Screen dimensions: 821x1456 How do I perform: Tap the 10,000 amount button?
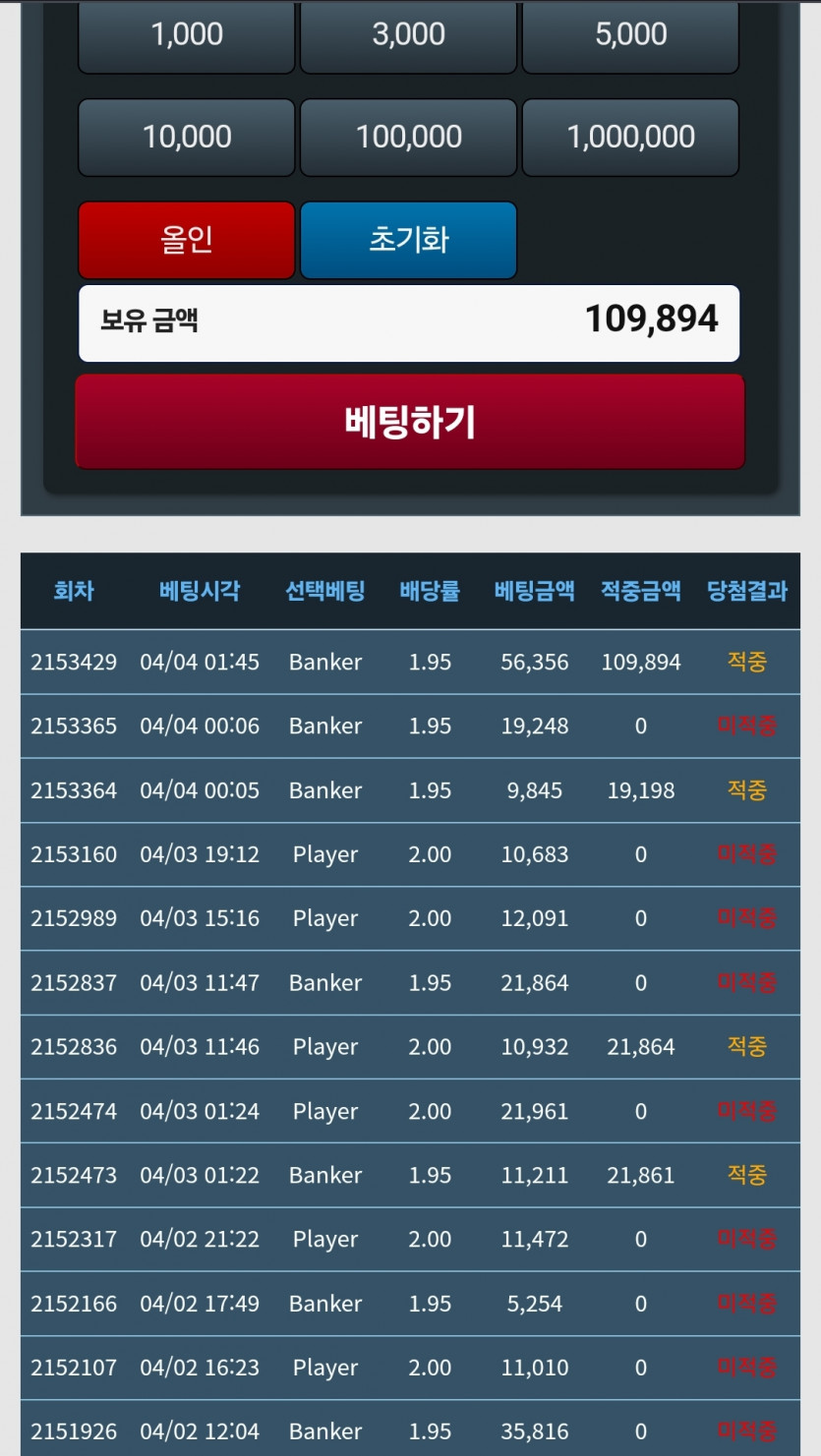[x=187, y=138]
